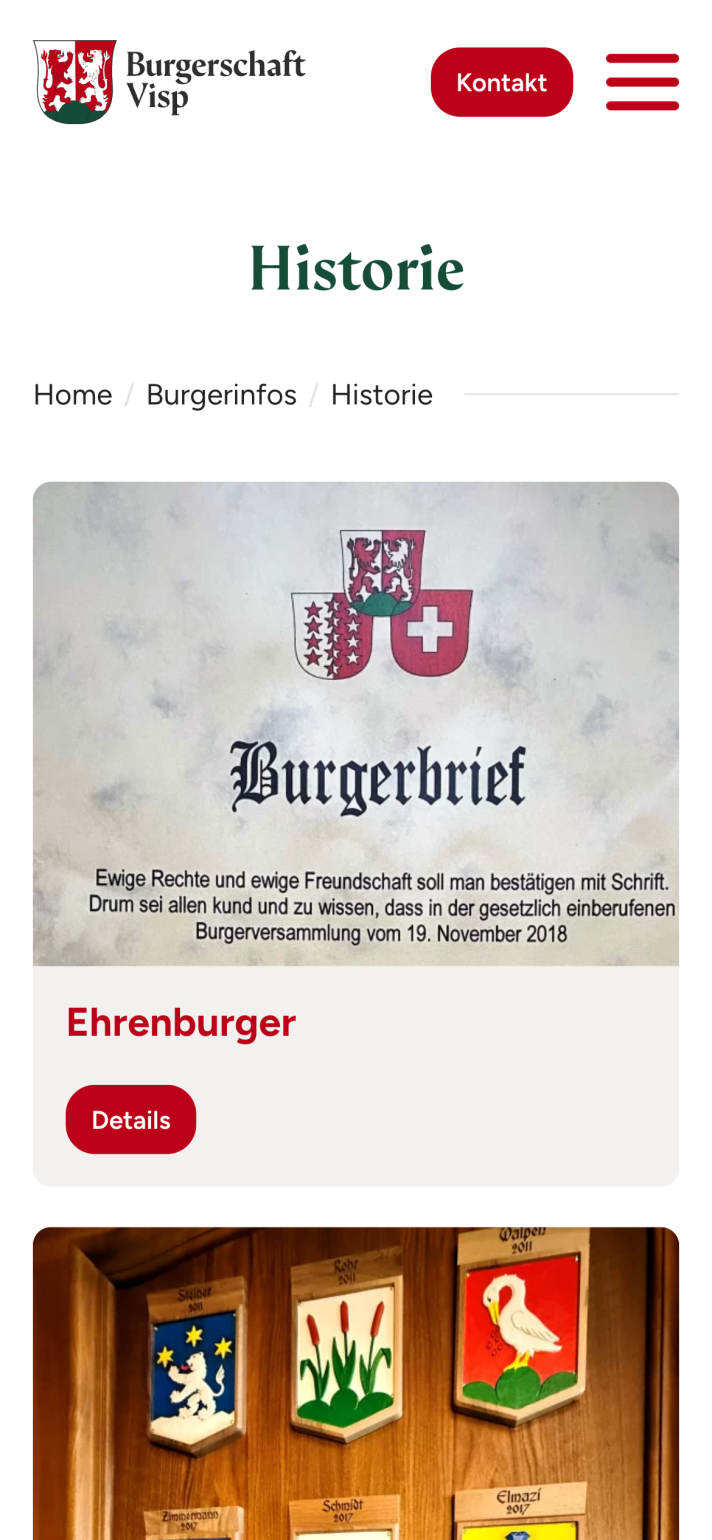Screen dimensions: 712x1540
Task: Open the Burgerbrief image tile
Action: 356,724
